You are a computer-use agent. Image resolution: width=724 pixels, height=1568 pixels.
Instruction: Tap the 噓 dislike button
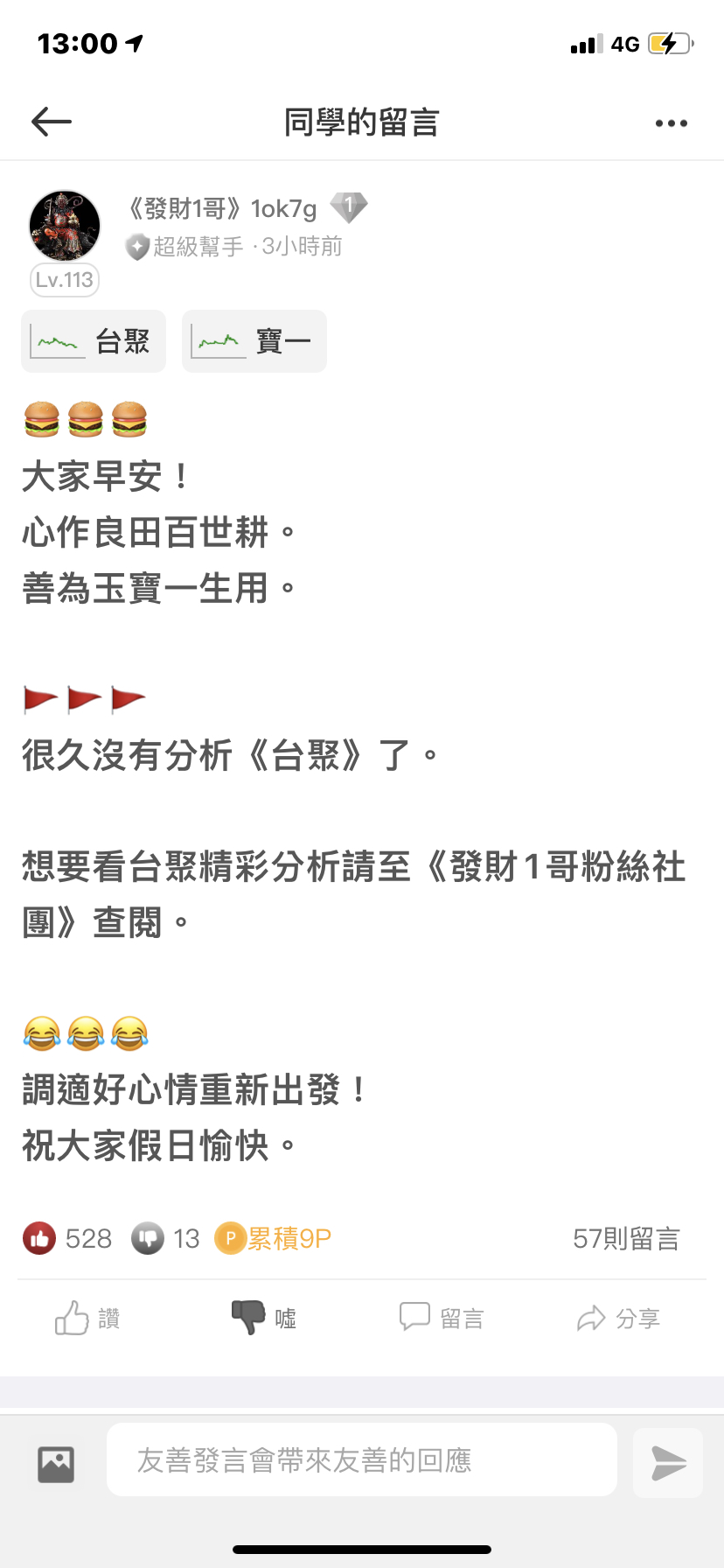click(x=264, y=1318)
